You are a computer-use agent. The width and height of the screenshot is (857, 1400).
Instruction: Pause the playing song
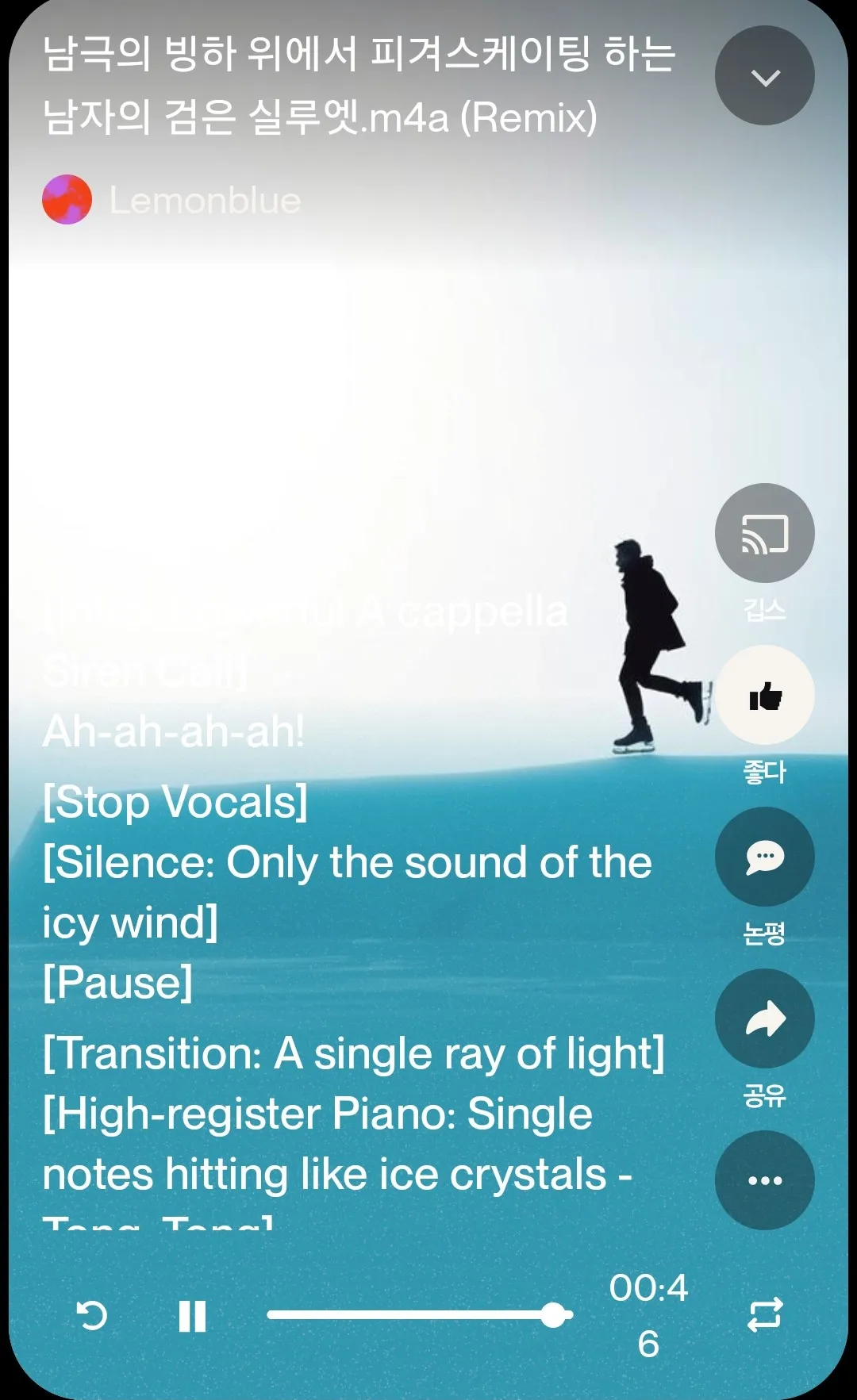[192, 1316]
